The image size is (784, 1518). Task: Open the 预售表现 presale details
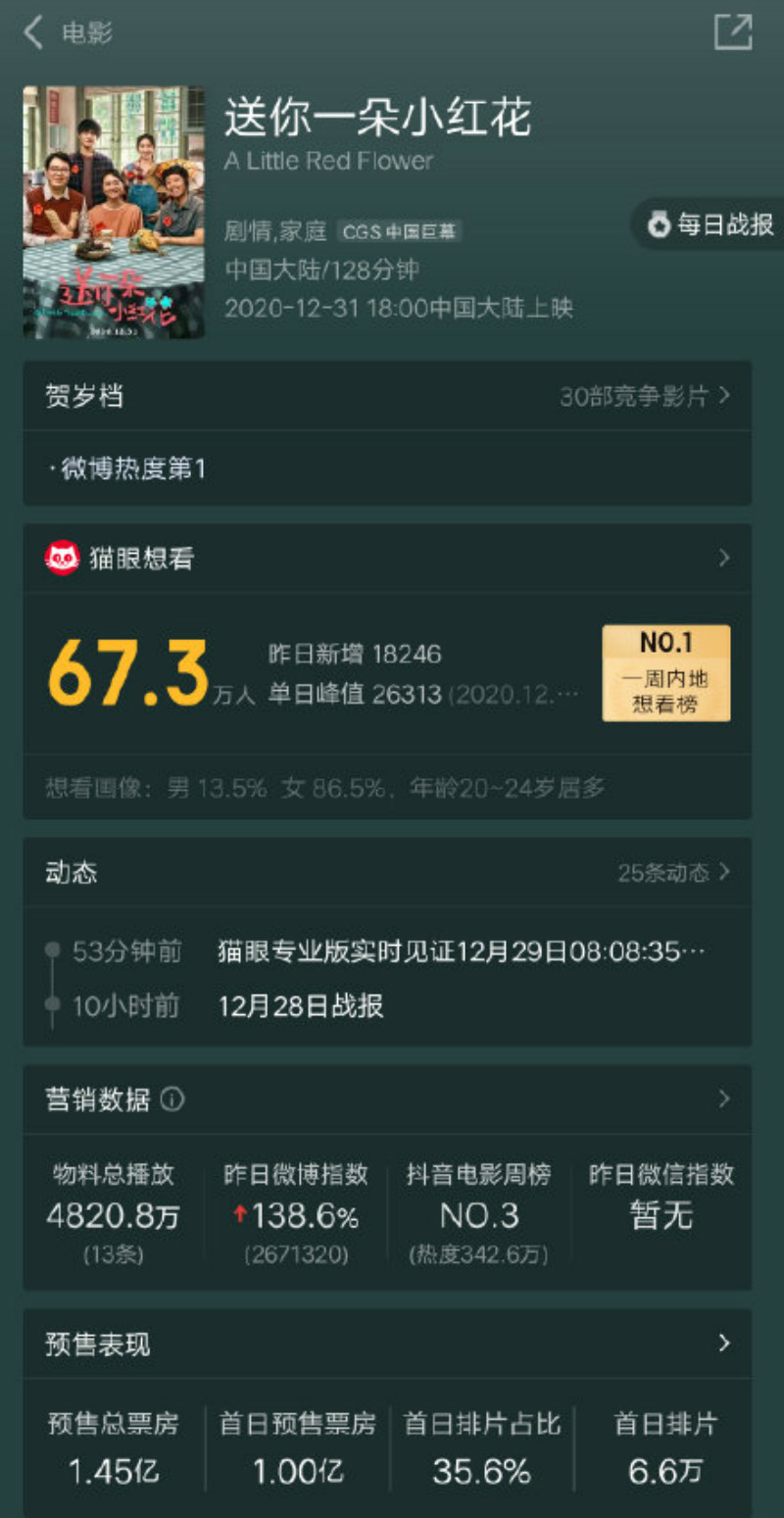coord(387,1344)
